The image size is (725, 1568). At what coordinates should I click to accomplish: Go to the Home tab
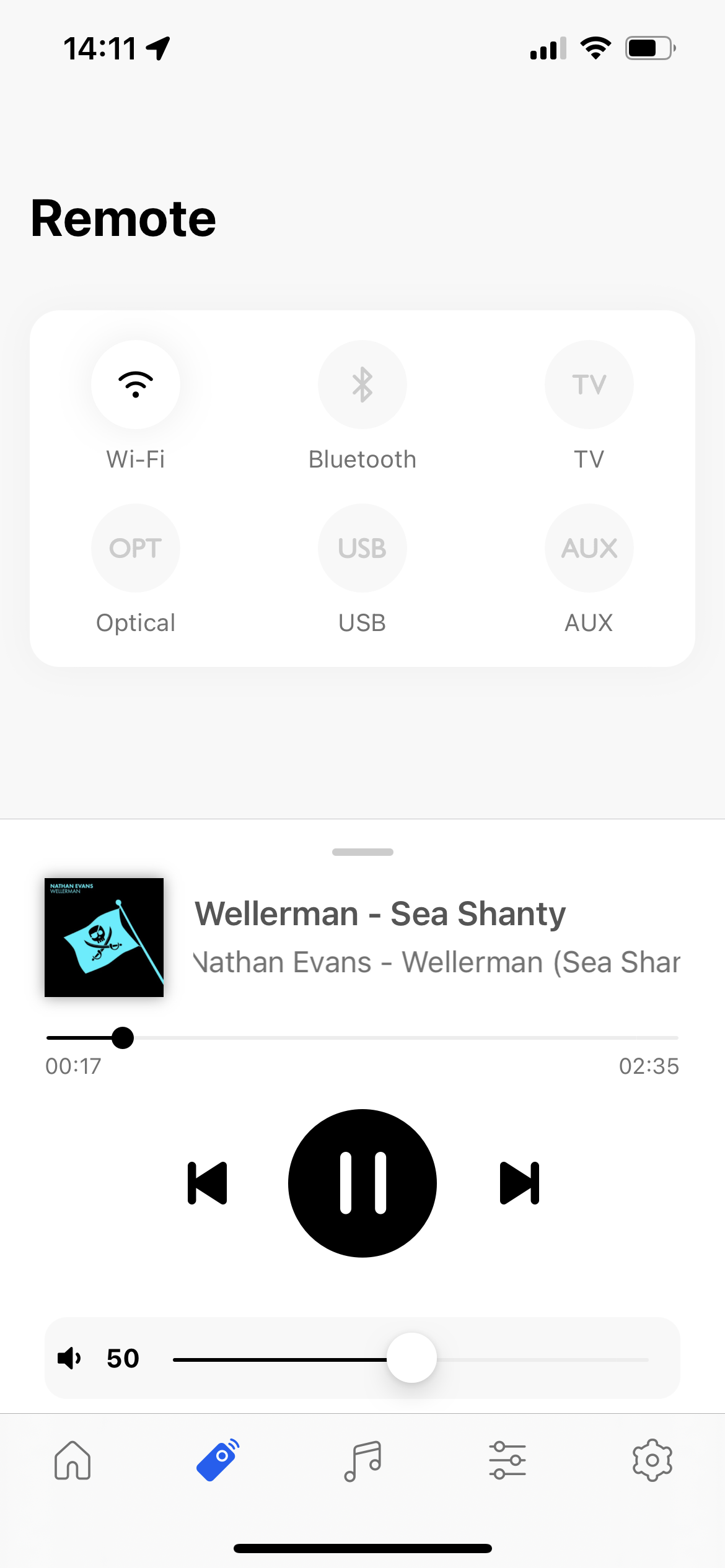[x=72, y=1460]
